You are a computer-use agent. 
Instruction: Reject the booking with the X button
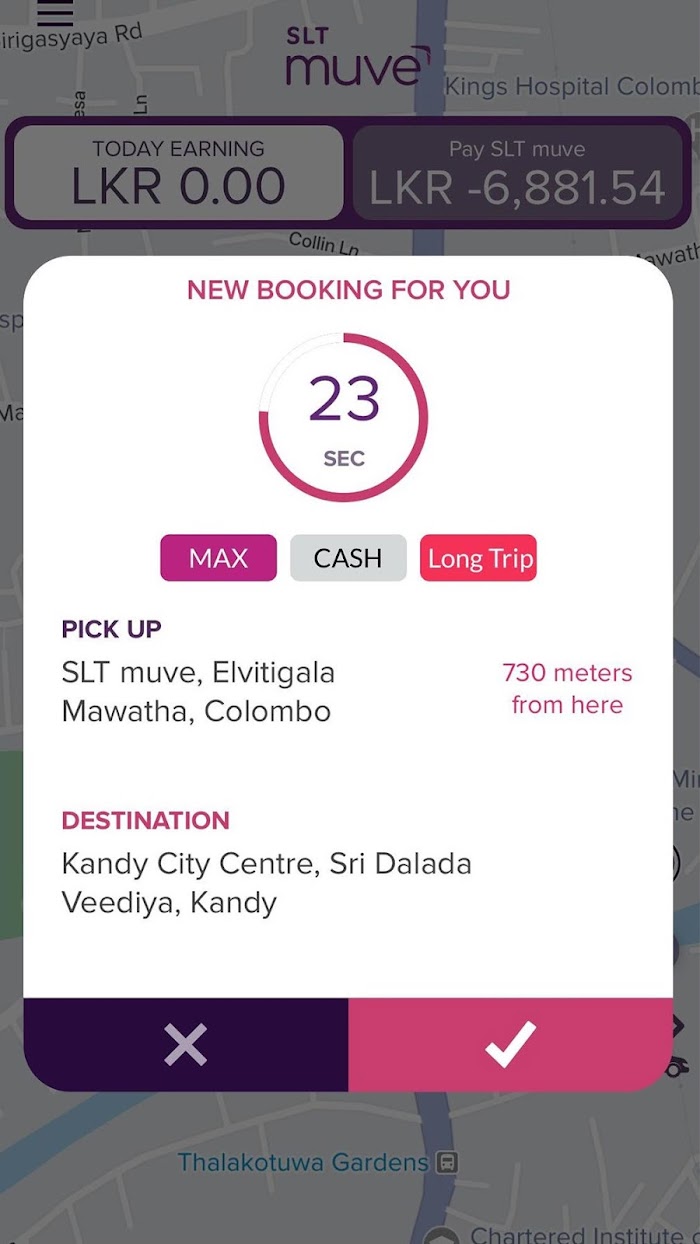(x=186, y=1044)
